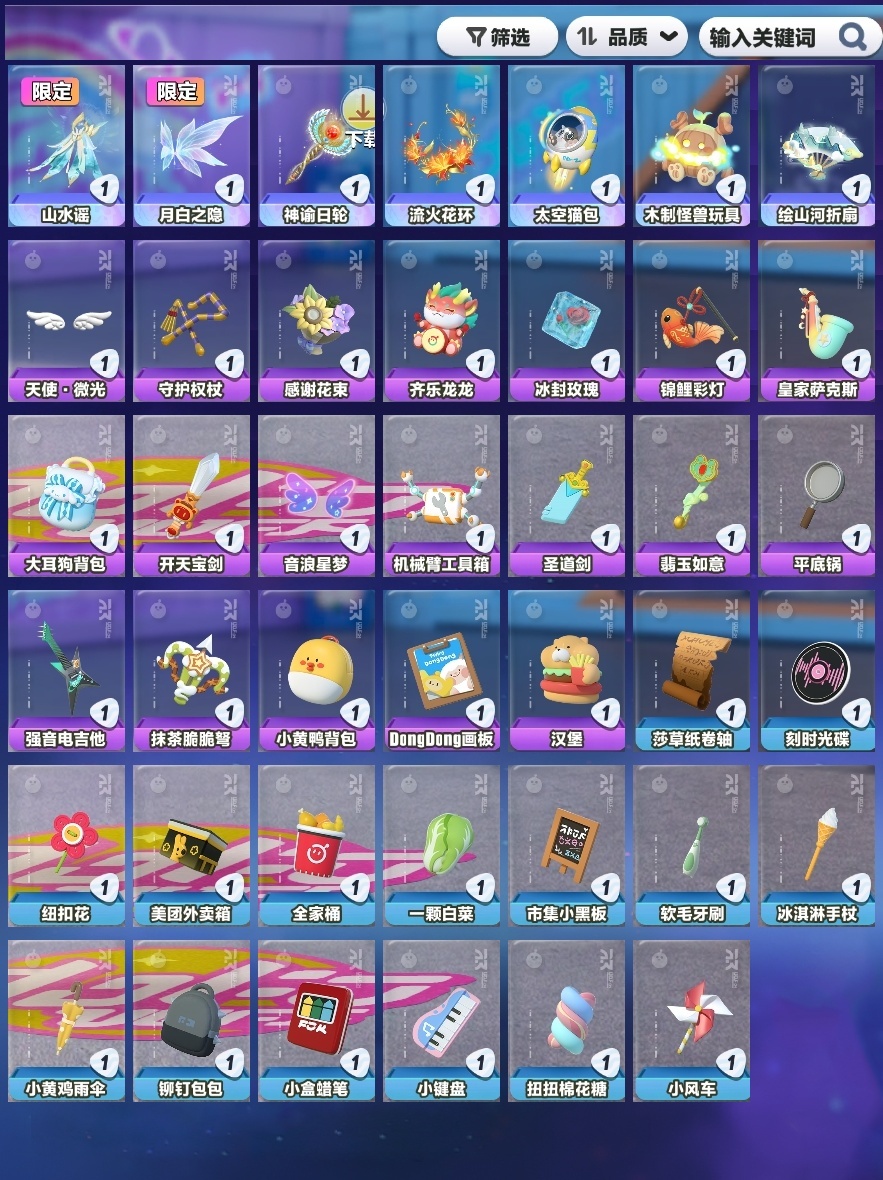Select the 美团外卖箱 item card

coord(192,845)
